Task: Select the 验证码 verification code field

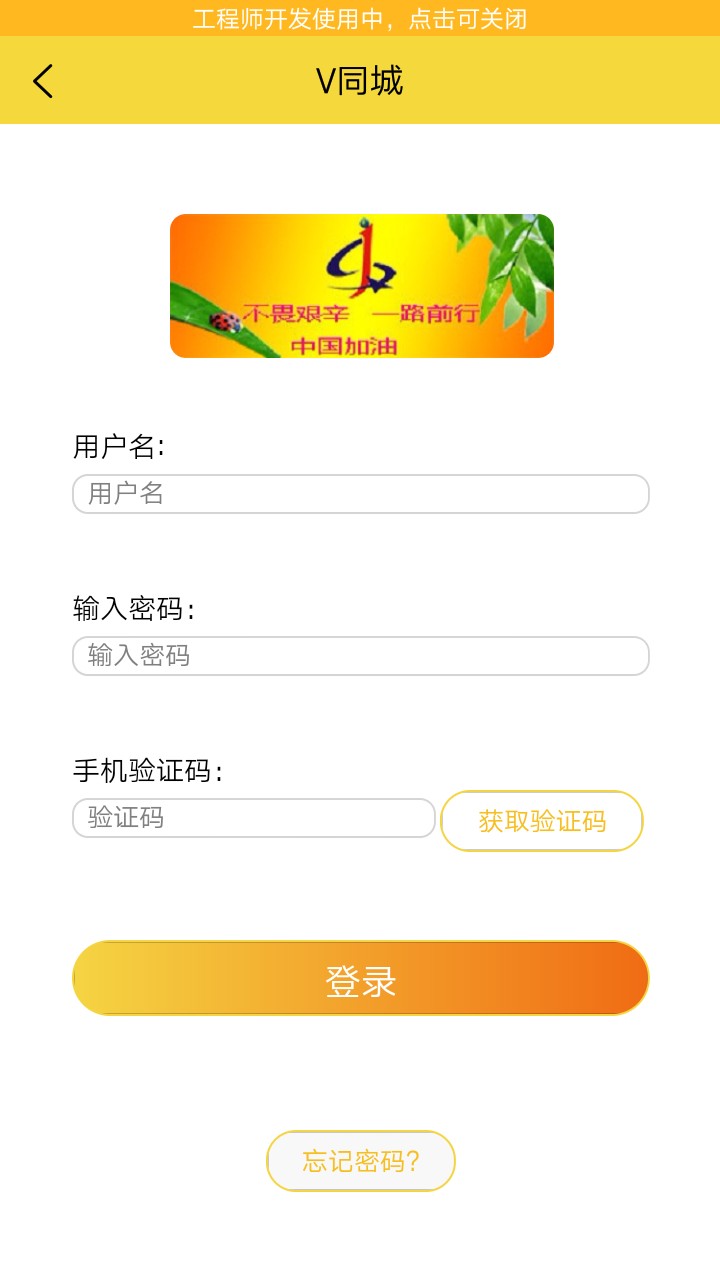Action: coord(253,818)
